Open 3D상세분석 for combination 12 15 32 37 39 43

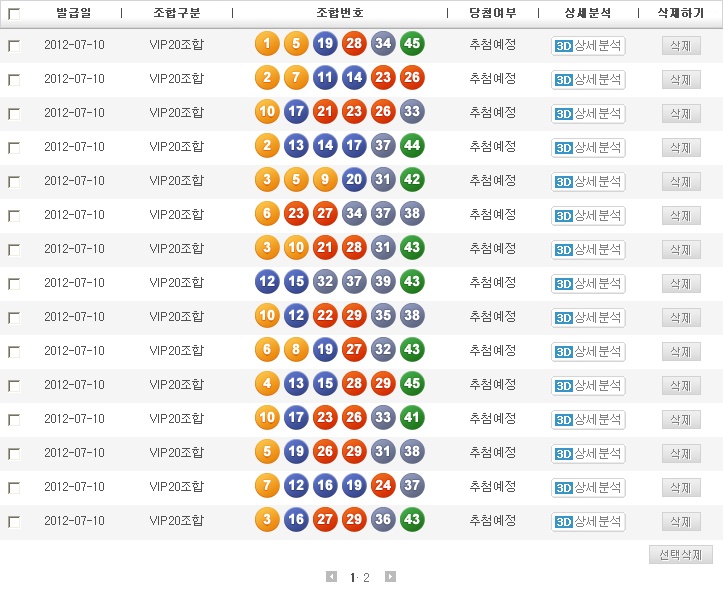tap(588, 284)
